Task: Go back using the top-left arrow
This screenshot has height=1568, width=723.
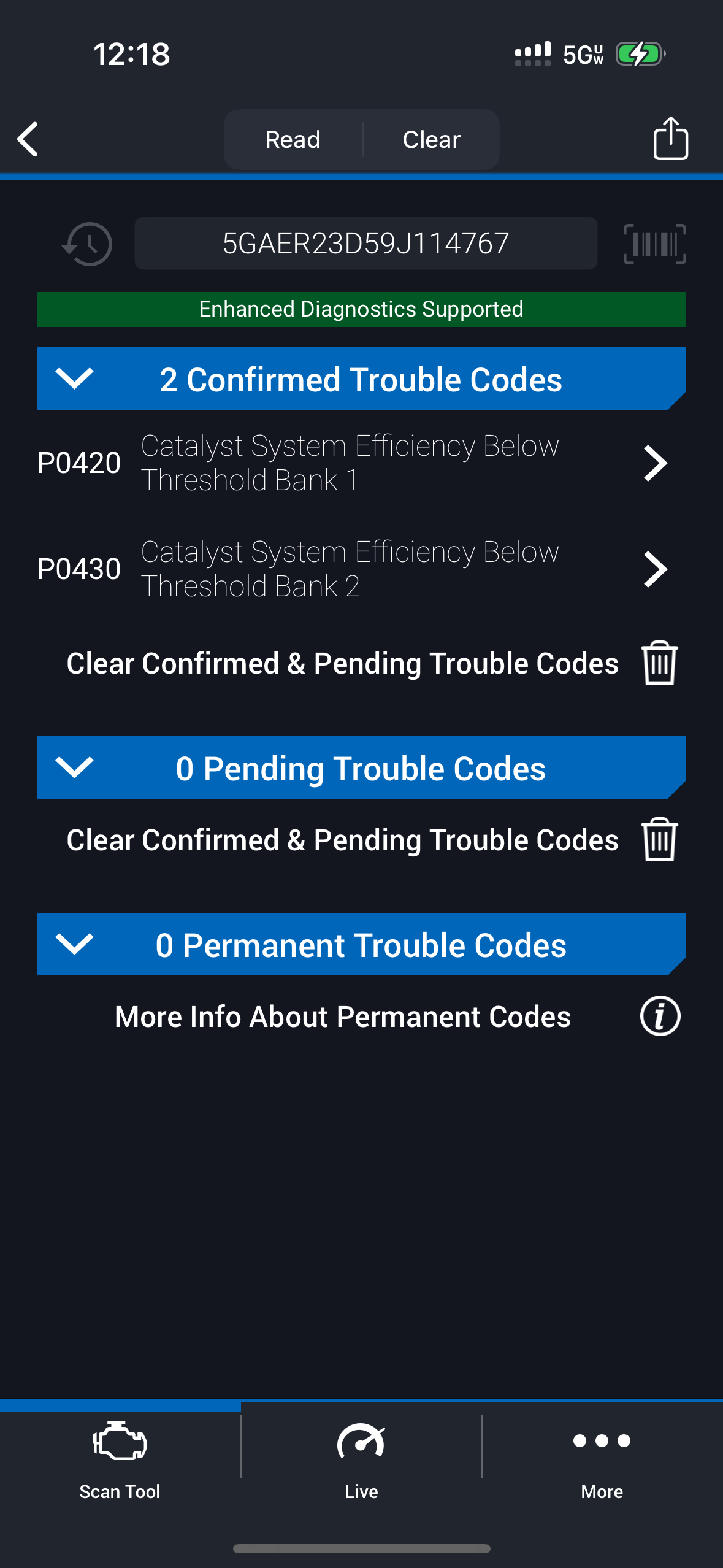Action: pos(28,139)
